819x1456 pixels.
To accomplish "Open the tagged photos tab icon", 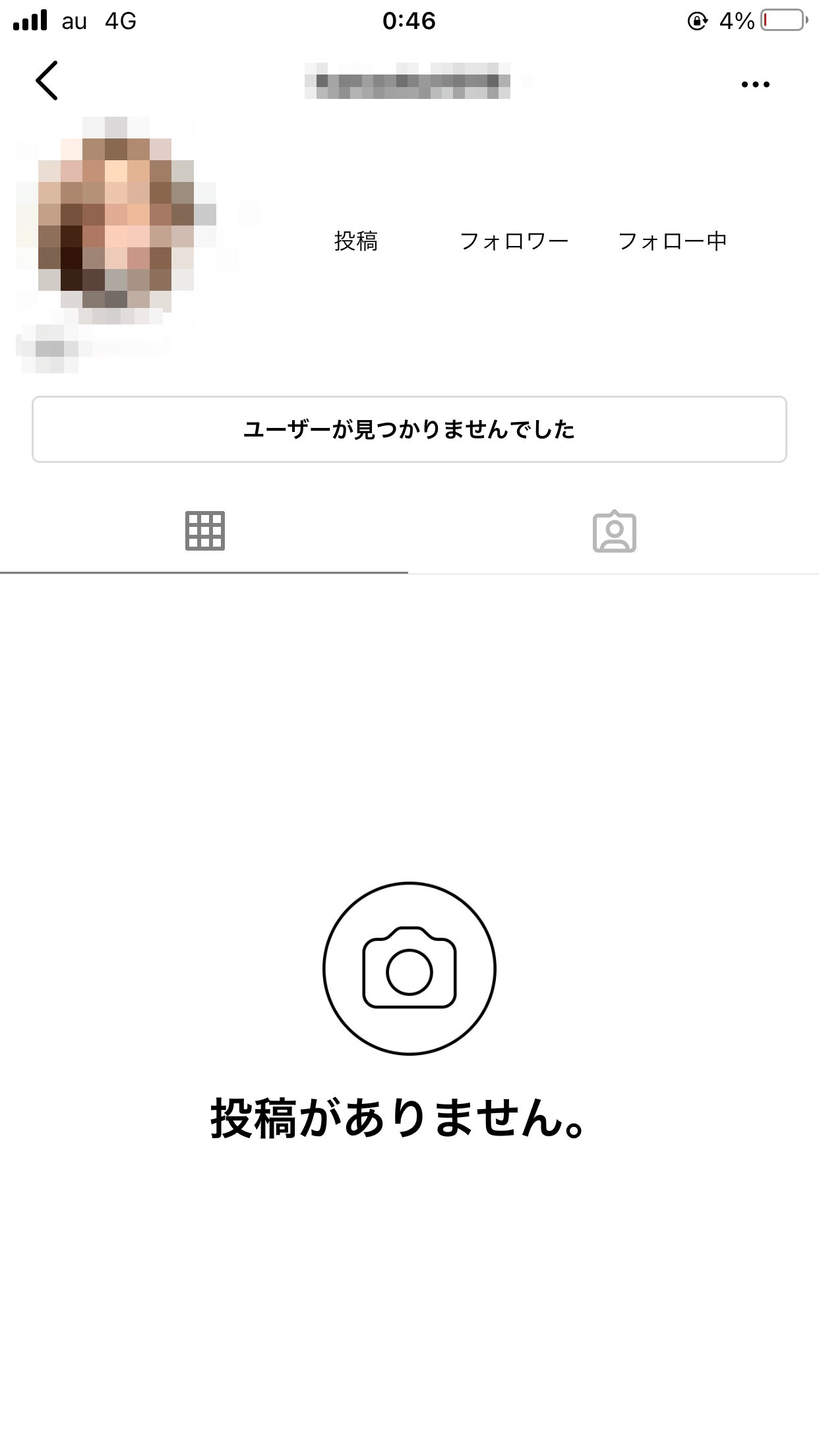I will pyautogui.click(x=614, y=531).
